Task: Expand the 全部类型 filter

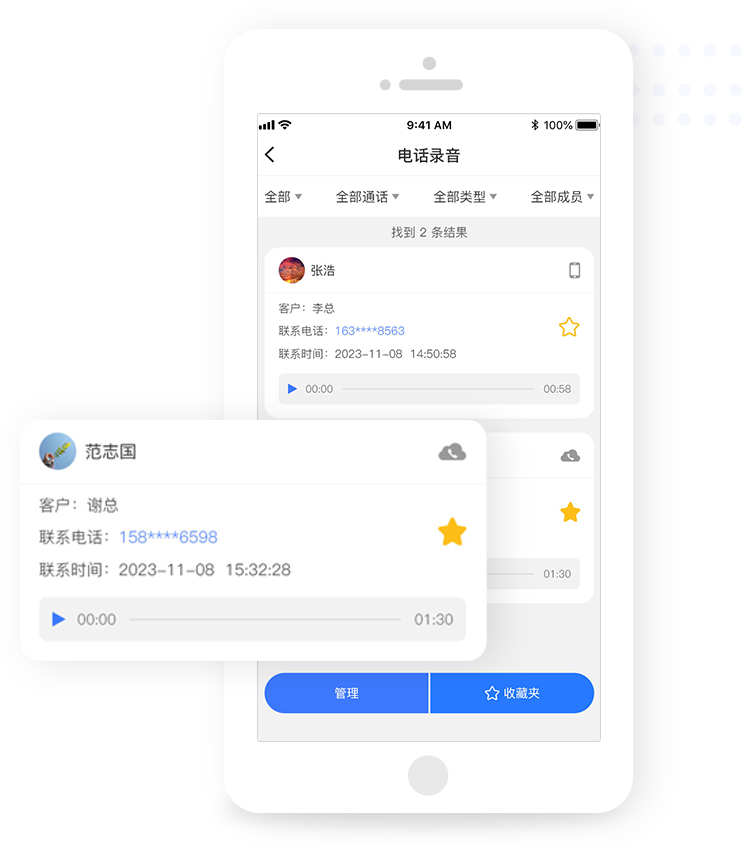Action: click(x=465, y=197)
